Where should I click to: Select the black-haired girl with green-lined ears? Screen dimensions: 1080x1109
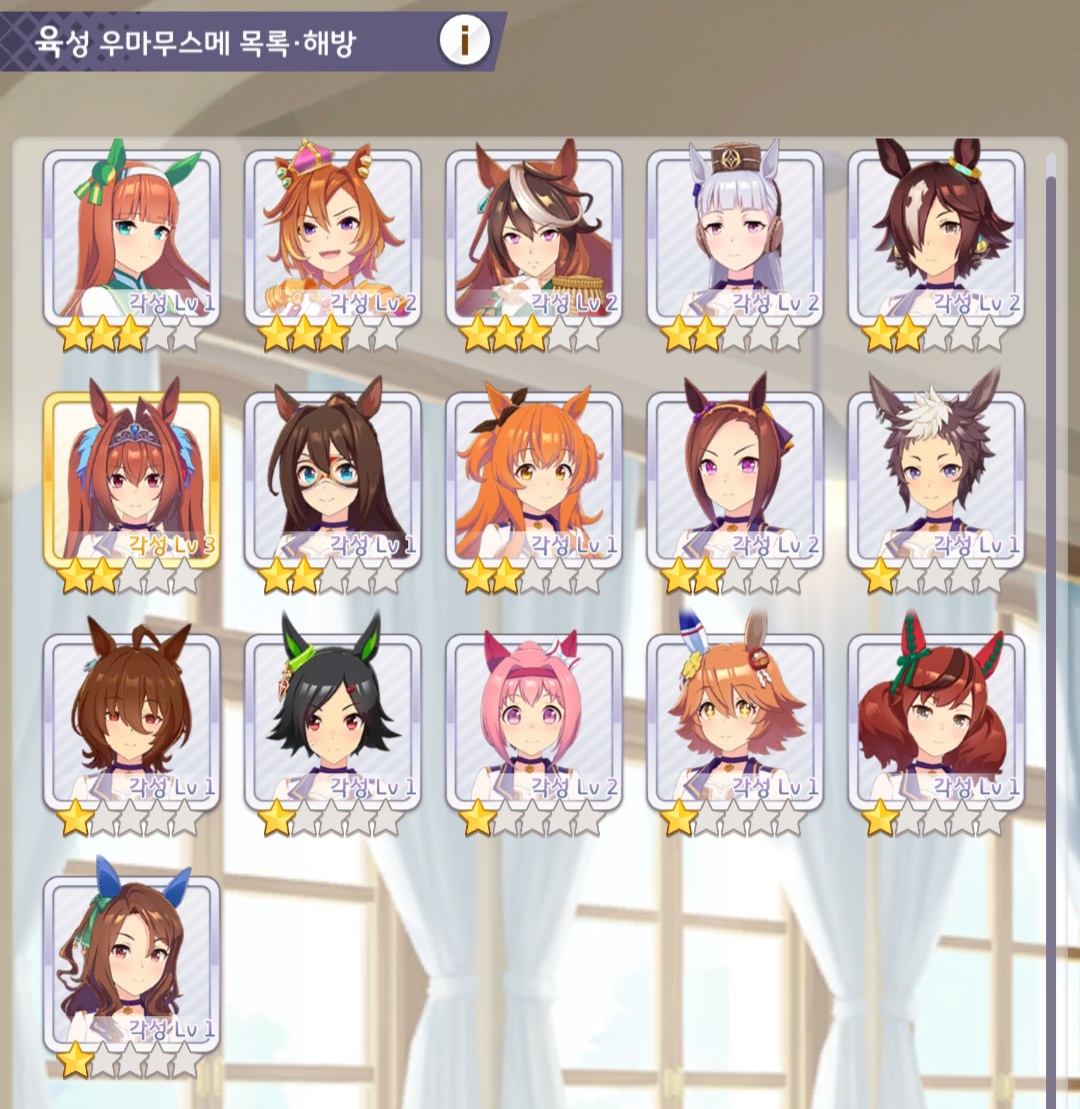point(333,720)
